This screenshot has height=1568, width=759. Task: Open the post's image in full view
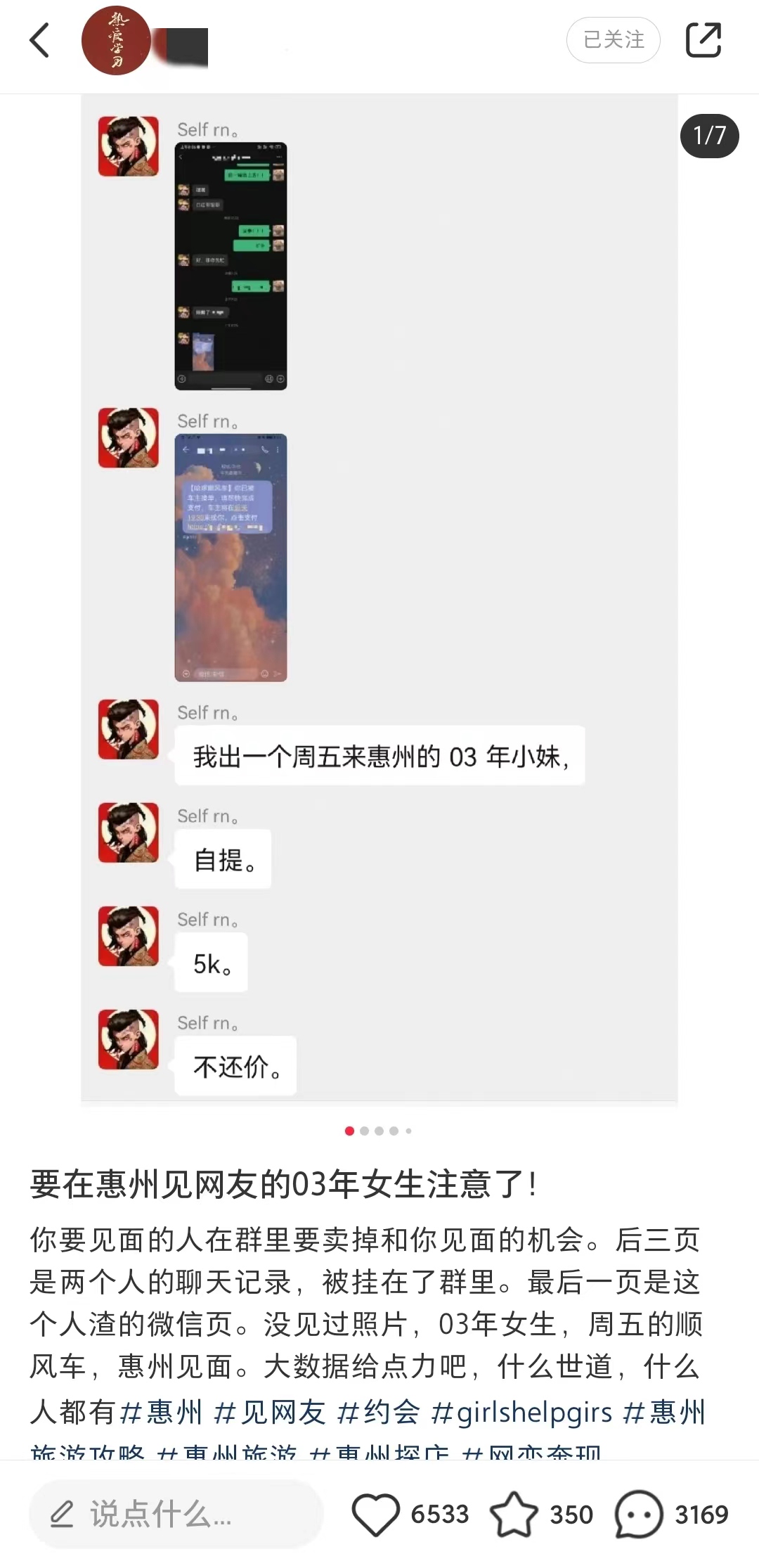379,598
